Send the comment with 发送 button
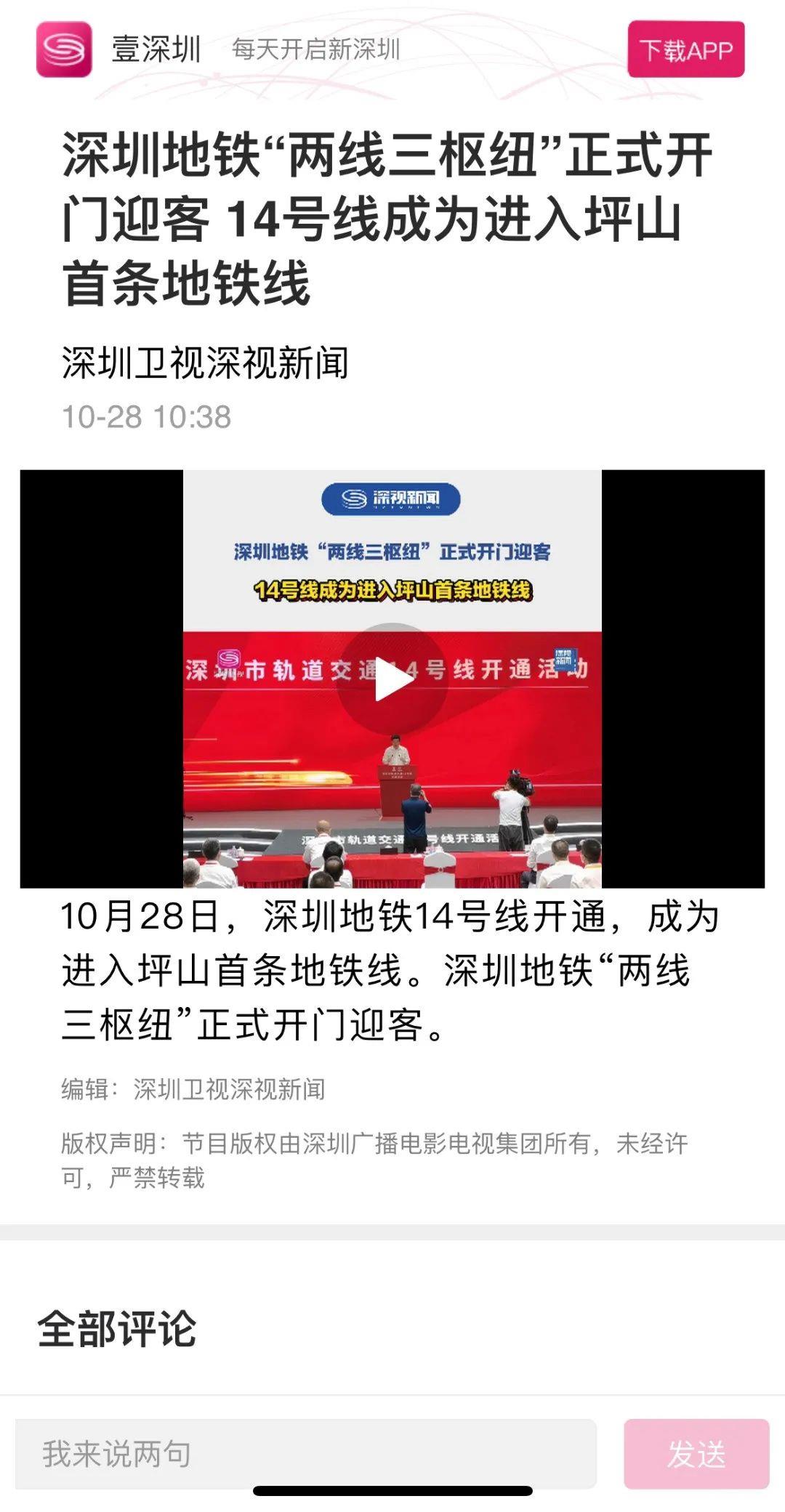Screen dimensions: 785x1512 pyautogui.click(x=696, y=1453)
